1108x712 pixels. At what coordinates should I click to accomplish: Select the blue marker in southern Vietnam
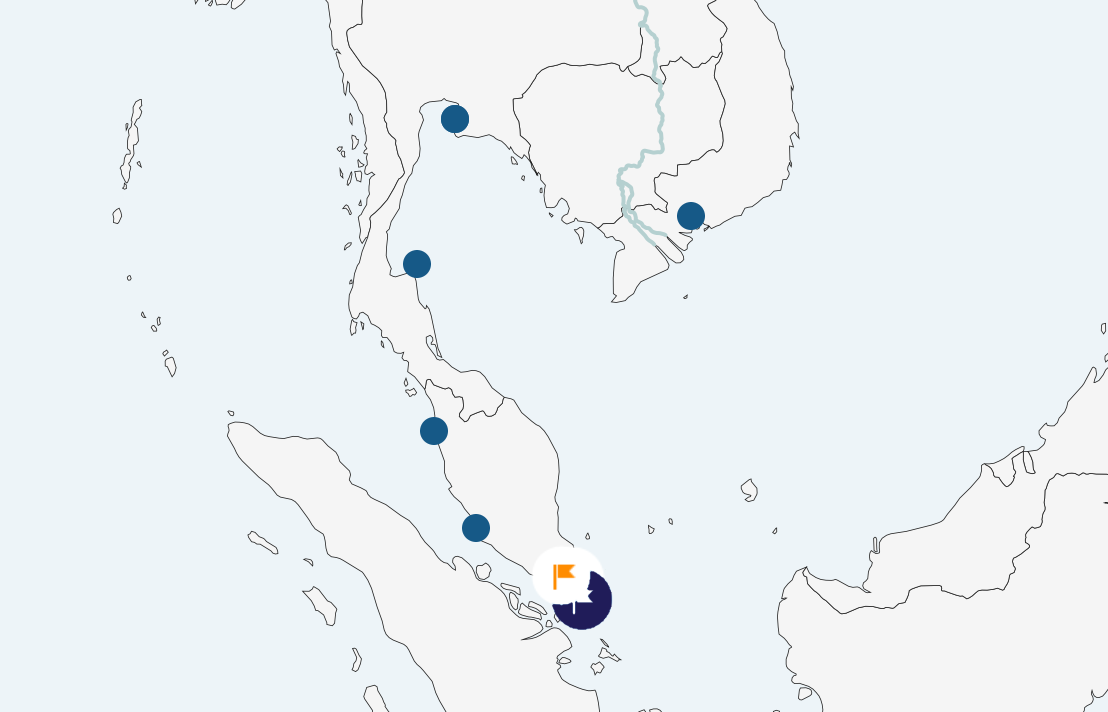(x=691, y=216)
